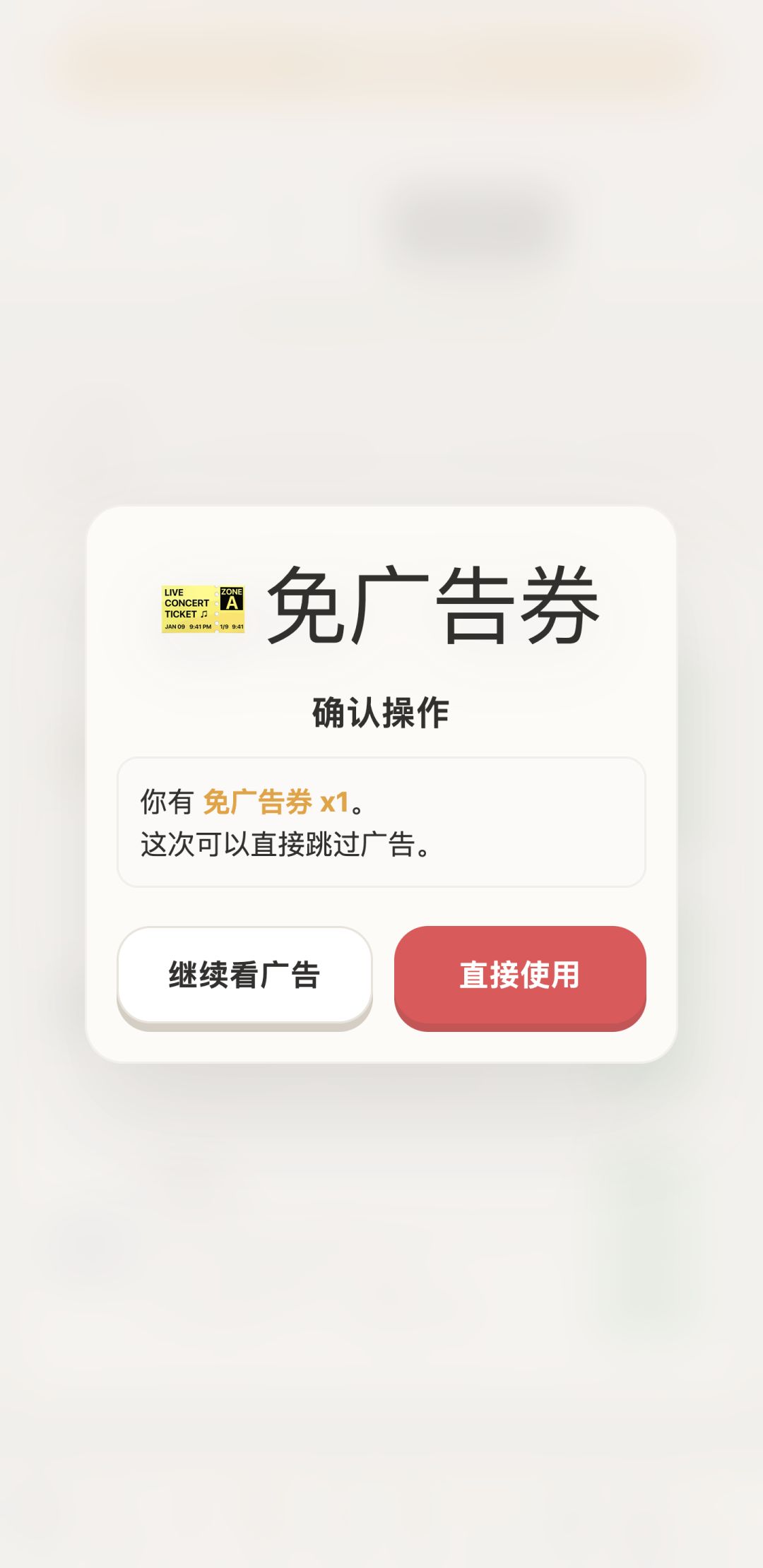Click the ticket's perforated edge

[x=216, y=609]
